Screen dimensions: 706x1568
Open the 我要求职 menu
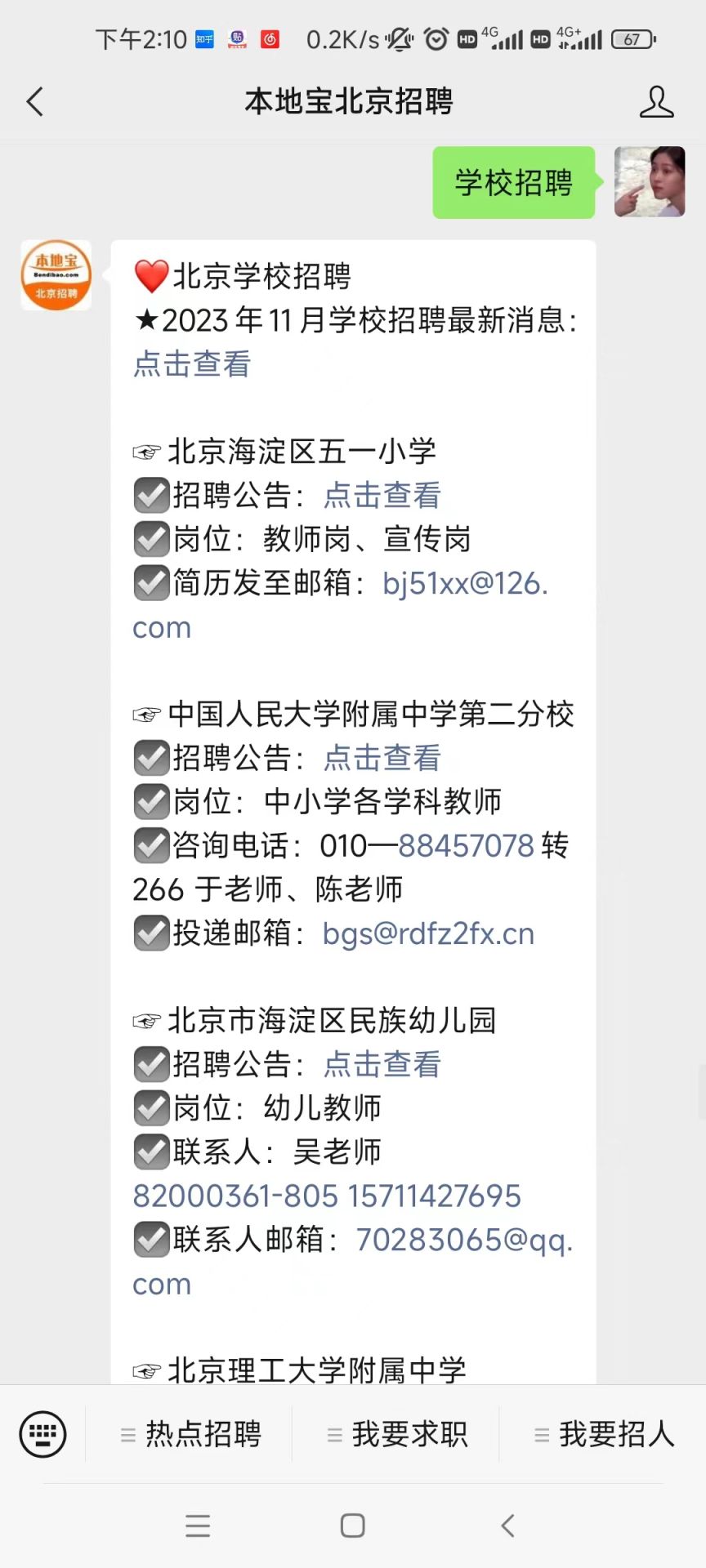(396, 1434)
